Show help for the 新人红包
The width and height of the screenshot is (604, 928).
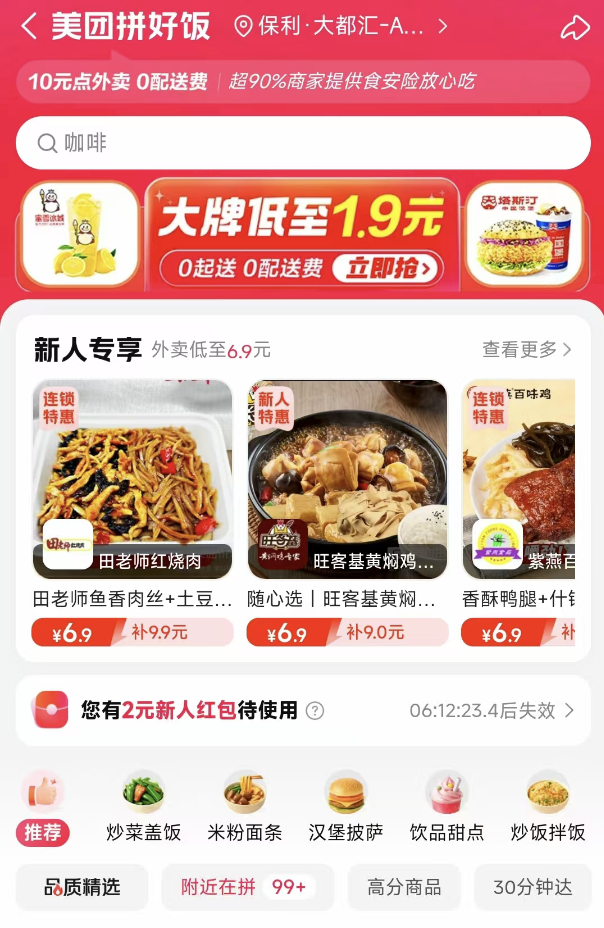315,711
